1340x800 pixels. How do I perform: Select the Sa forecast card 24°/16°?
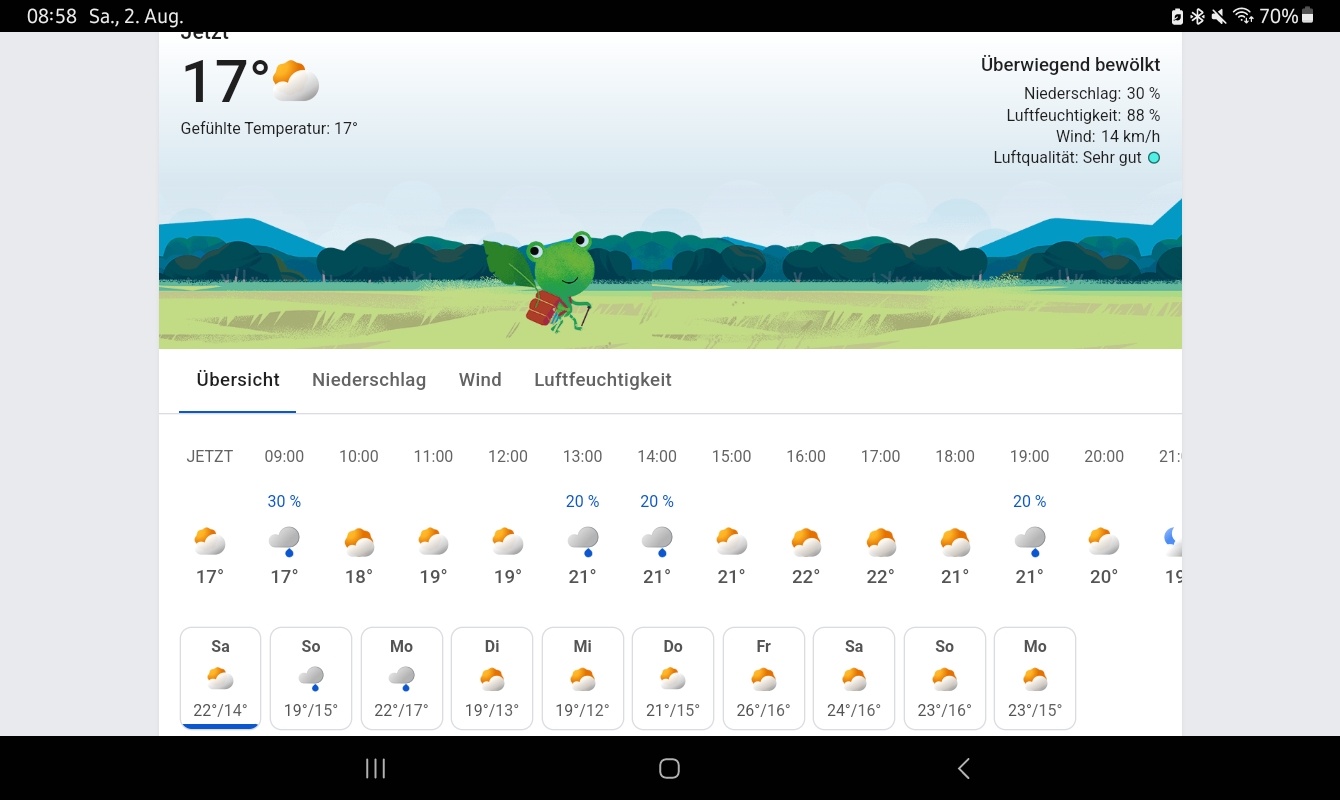854,678
